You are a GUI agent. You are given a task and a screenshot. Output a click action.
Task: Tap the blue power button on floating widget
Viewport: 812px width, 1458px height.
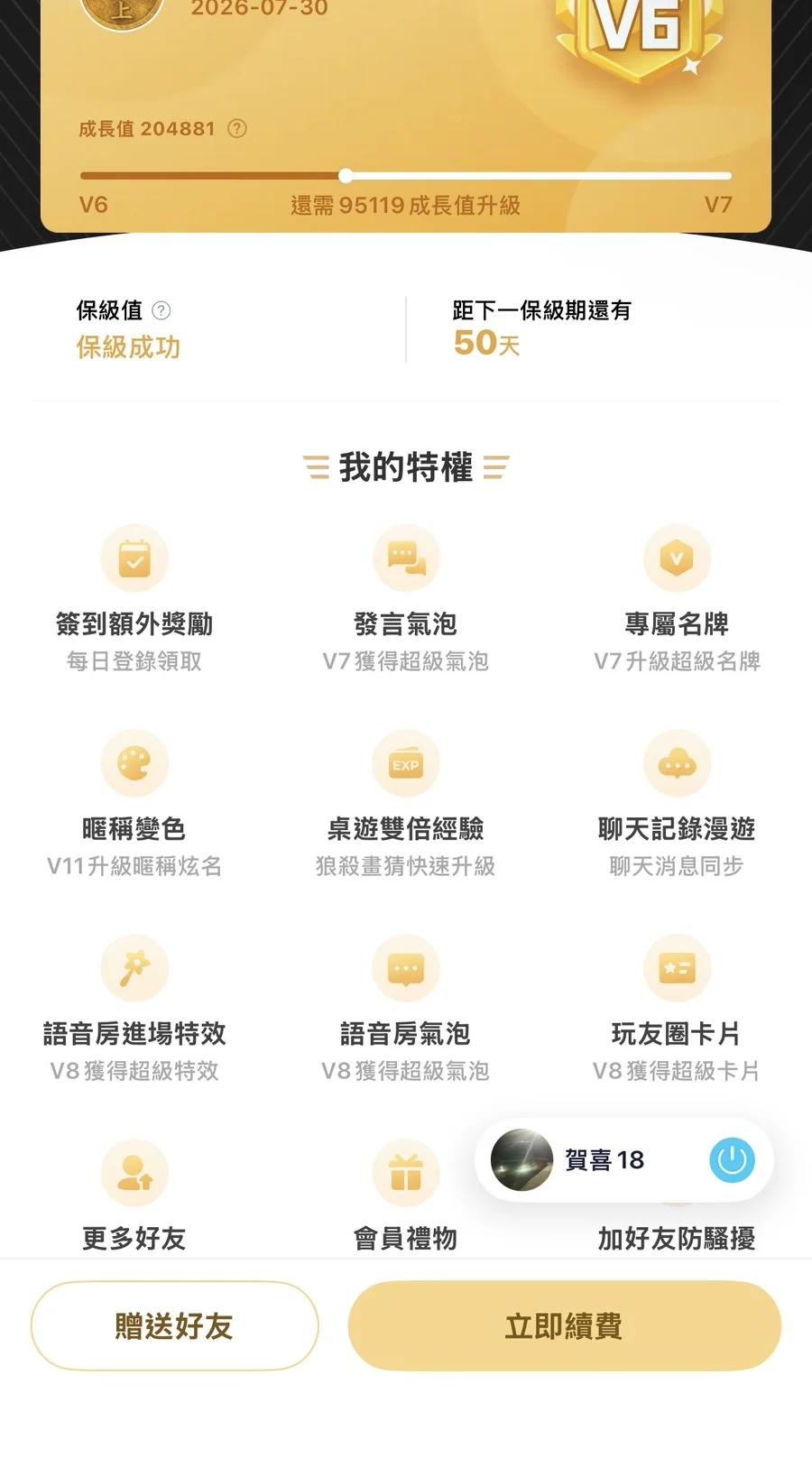(x=732, y=1160)
